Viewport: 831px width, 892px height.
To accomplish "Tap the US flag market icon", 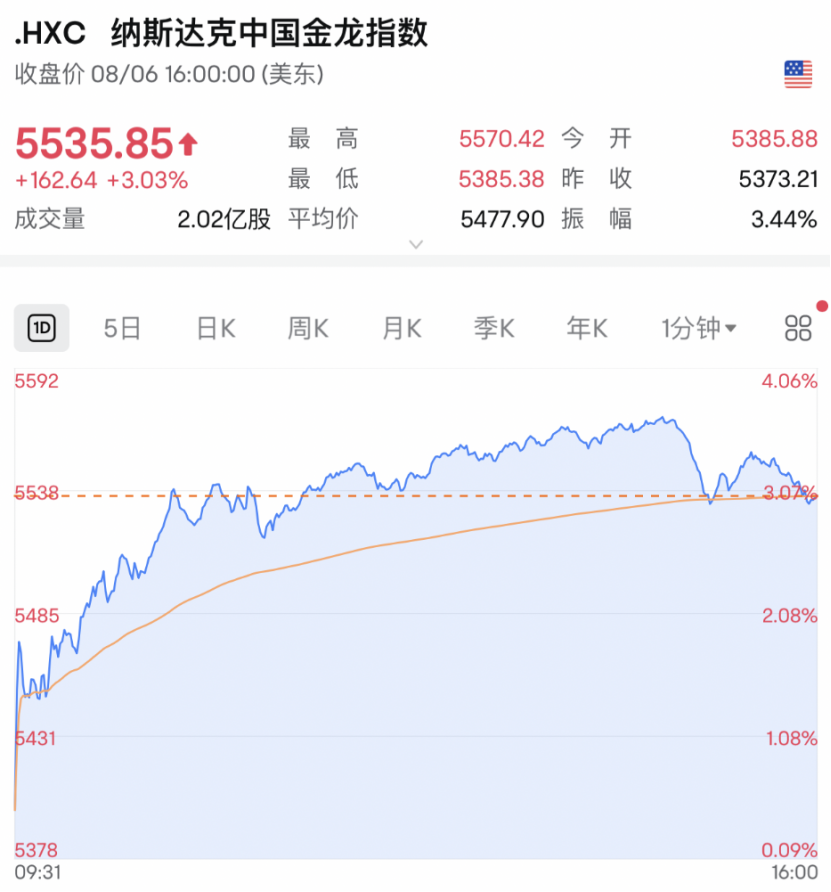I will pos(798,75).
